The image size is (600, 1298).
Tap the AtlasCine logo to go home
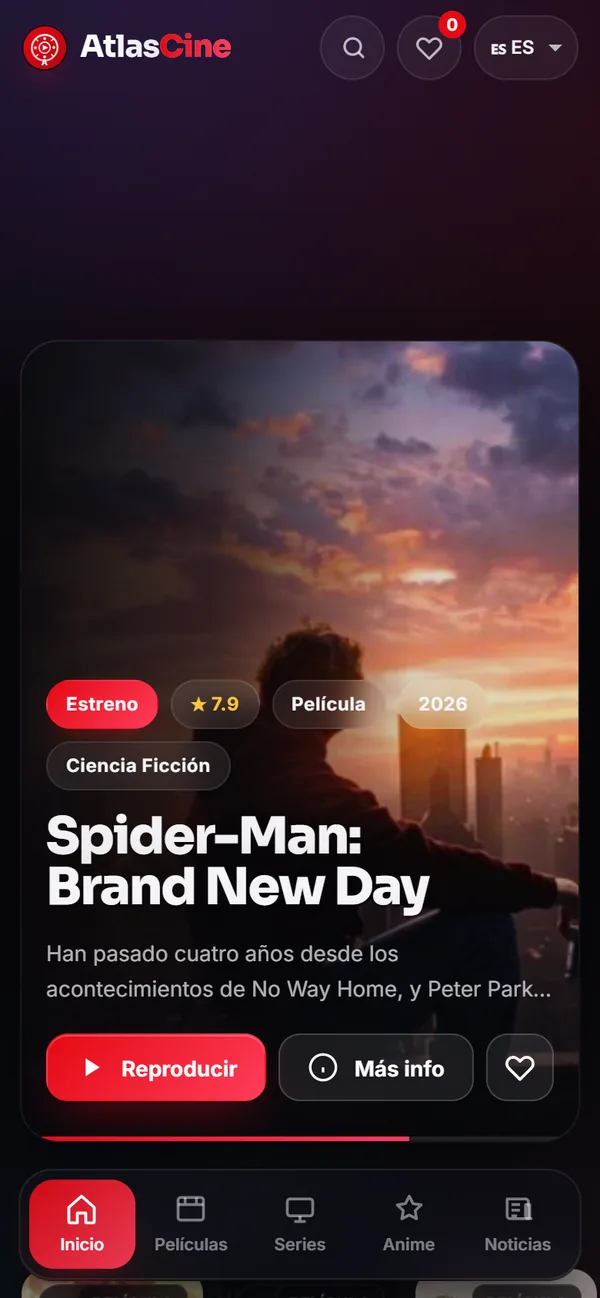click(x=127, y=47)
